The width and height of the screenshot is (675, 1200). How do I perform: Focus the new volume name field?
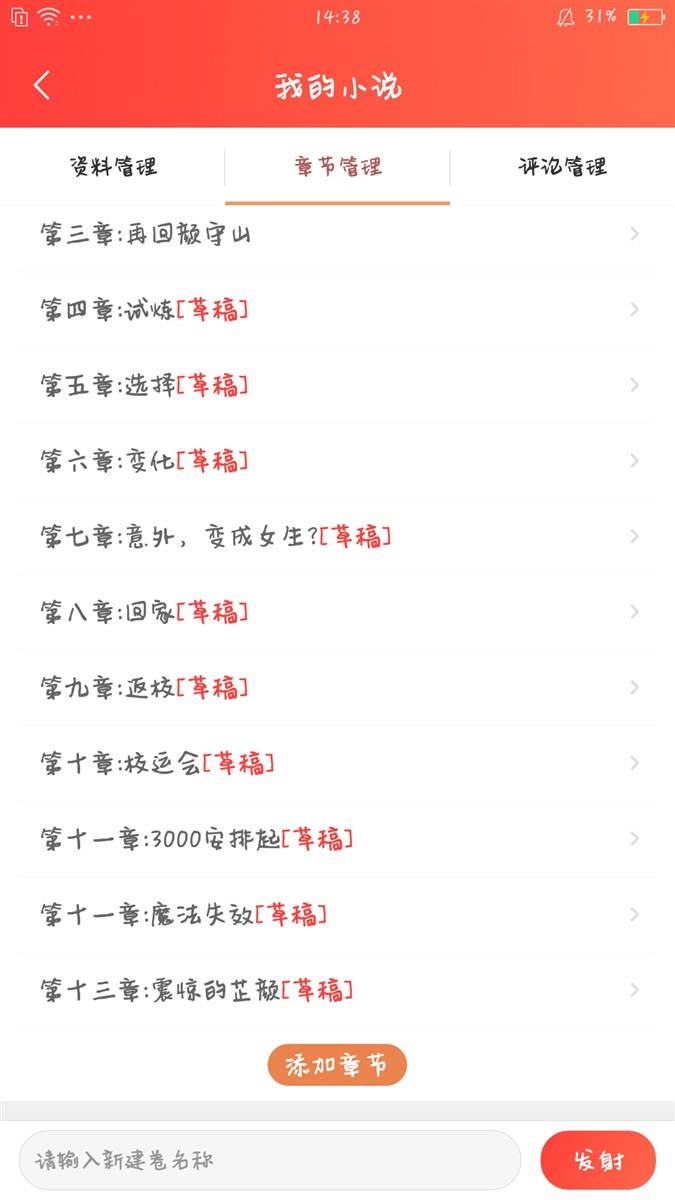click(x=270, y=1160)
